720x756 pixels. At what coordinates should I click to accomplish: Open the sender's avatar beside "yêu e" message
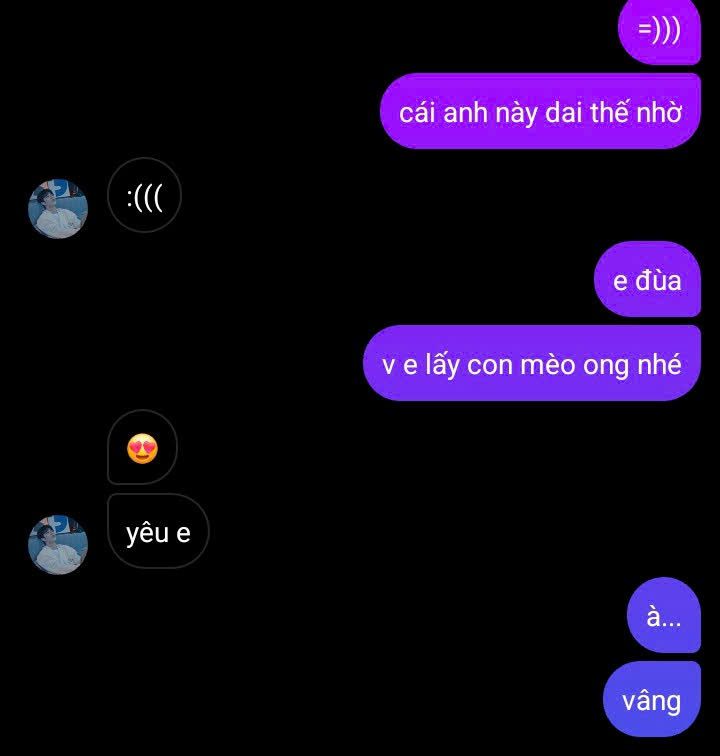tap(58, 545)
